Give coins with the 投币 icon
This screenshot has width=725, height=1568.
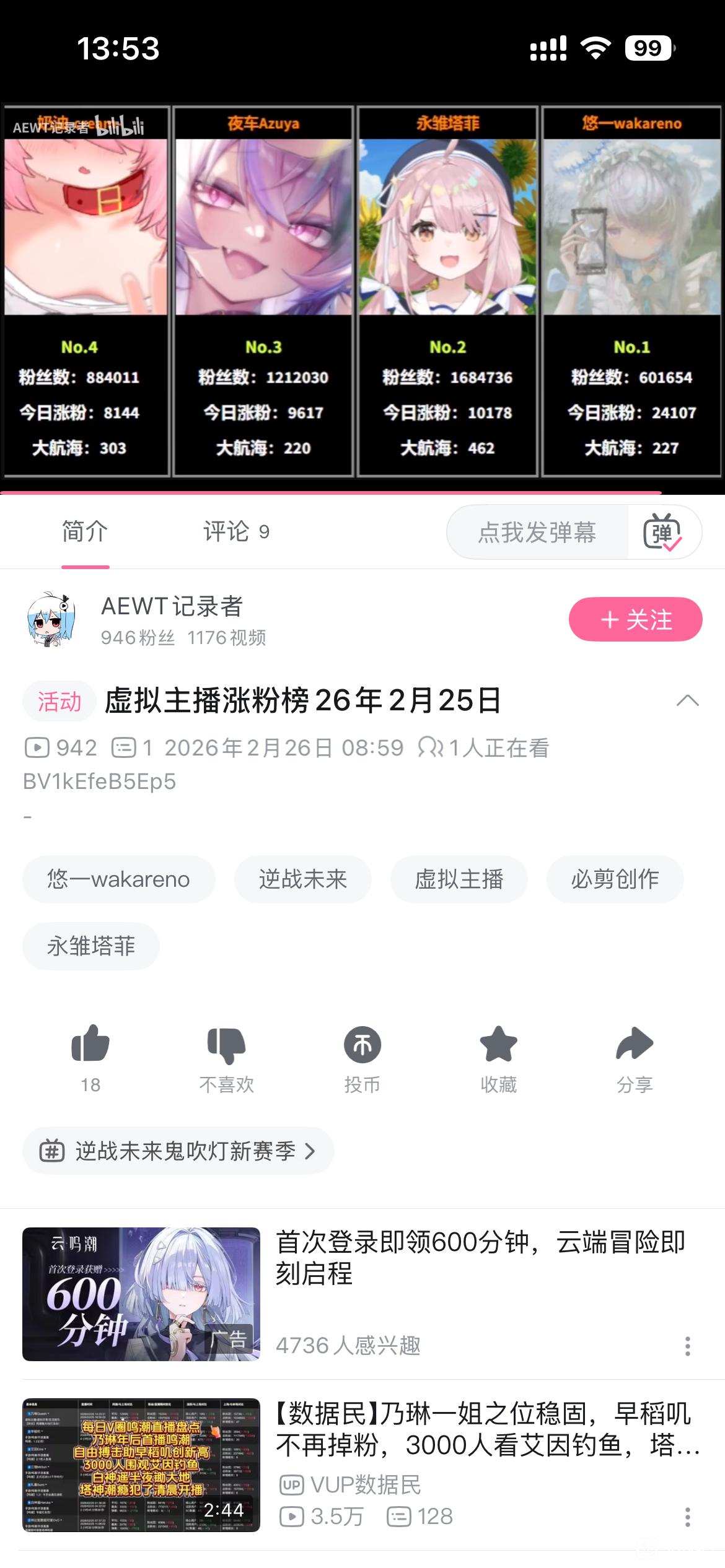click(x=362, y=1045)
